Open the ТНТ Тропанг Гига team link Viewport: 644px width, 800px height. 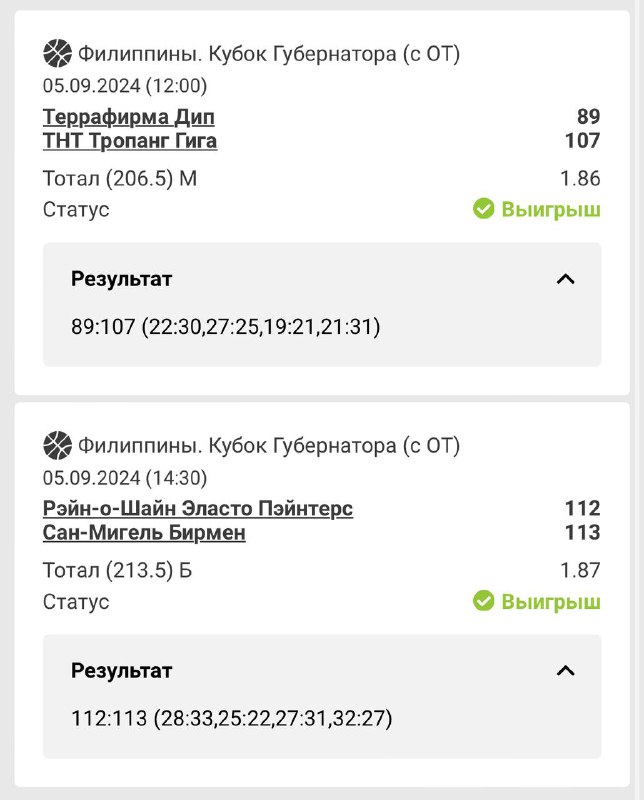click(130, 141)
